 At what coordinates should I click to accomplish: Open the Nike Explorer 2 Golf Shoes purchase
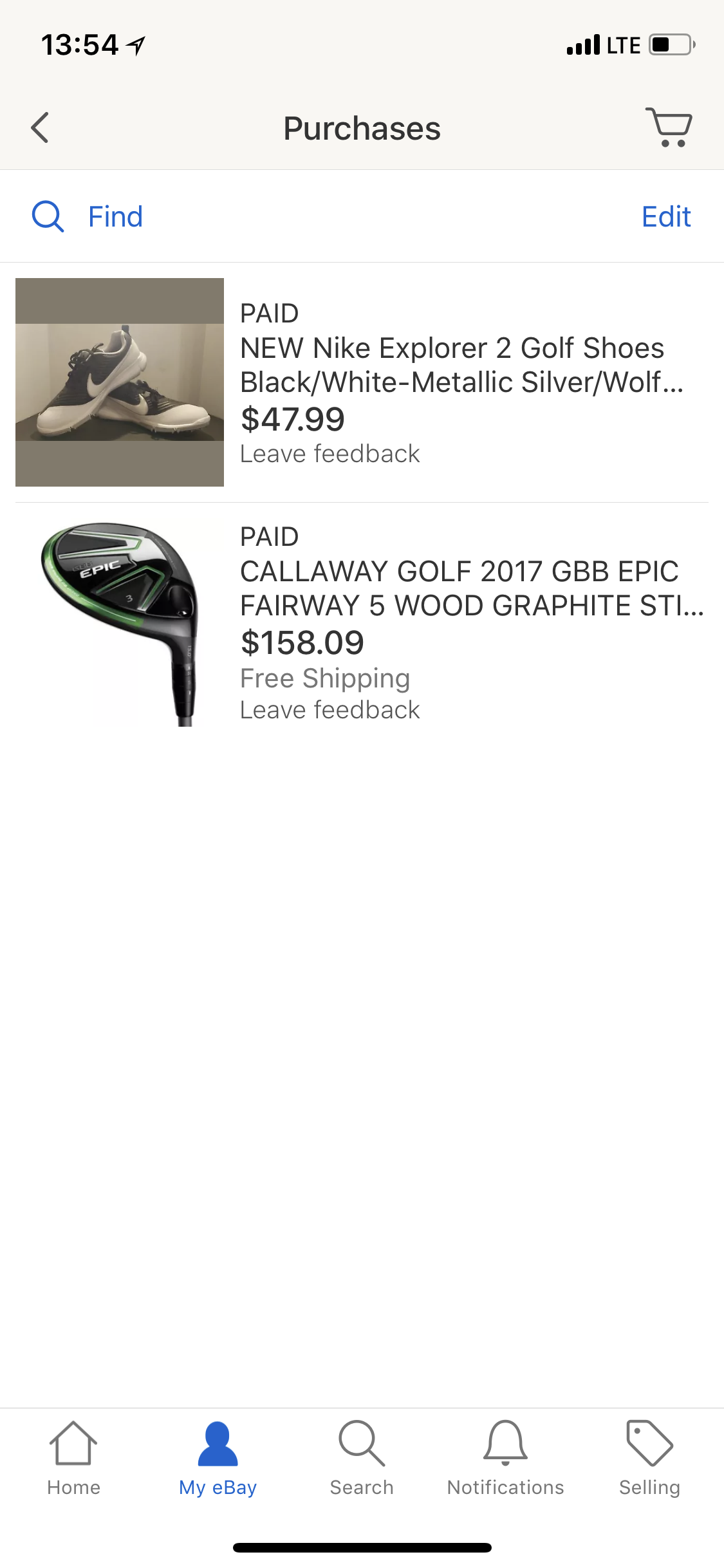tap(450, 364)
